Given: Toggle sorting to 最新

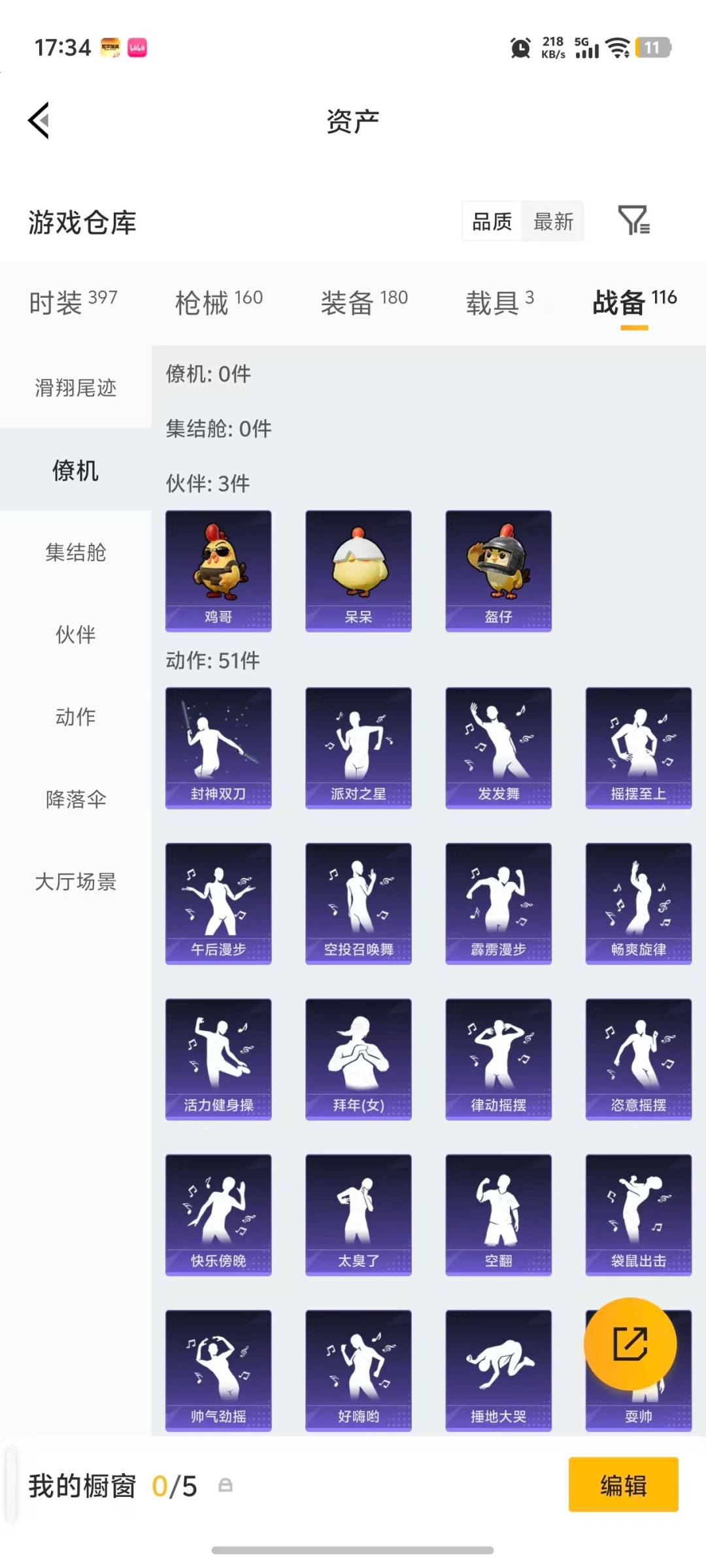Looking at the screenshot, I should tap(552, 222).
